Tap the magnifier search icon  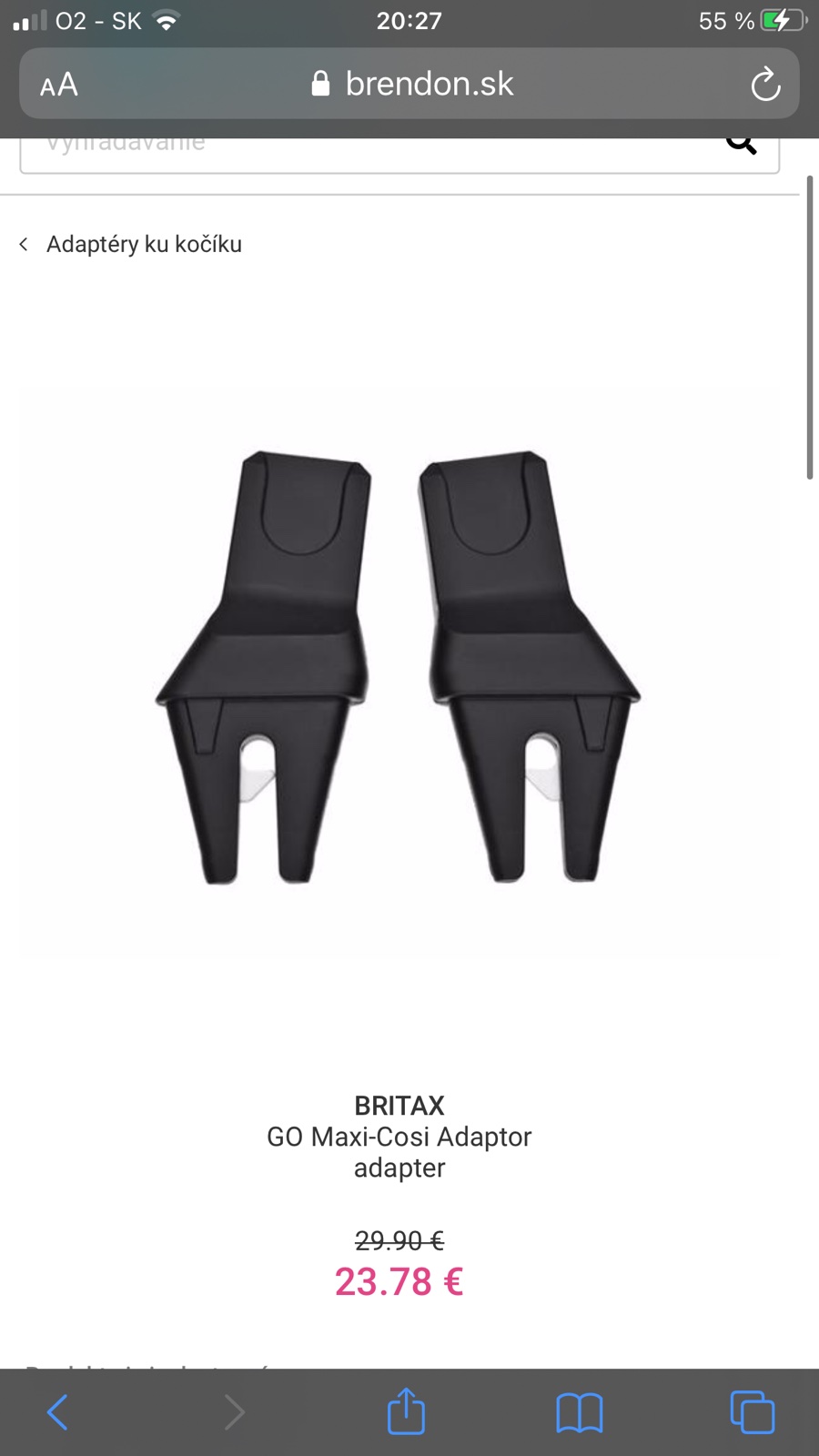coord(742,144)
